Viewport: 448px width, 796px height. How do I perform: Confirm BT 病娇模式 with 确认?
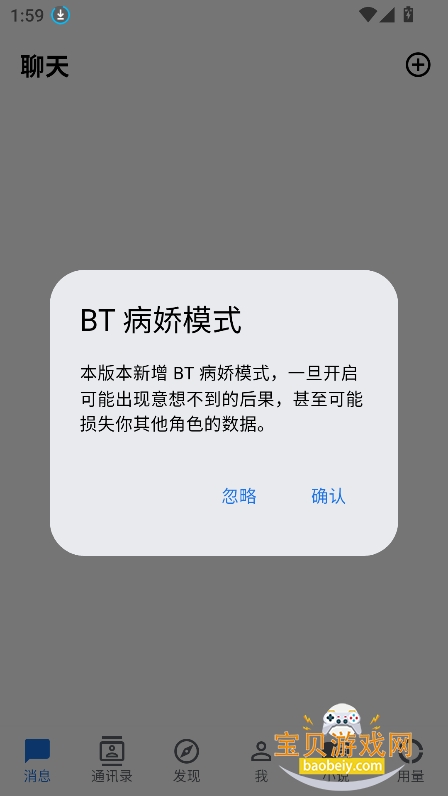pyautogui.click(x=328, y=496)
